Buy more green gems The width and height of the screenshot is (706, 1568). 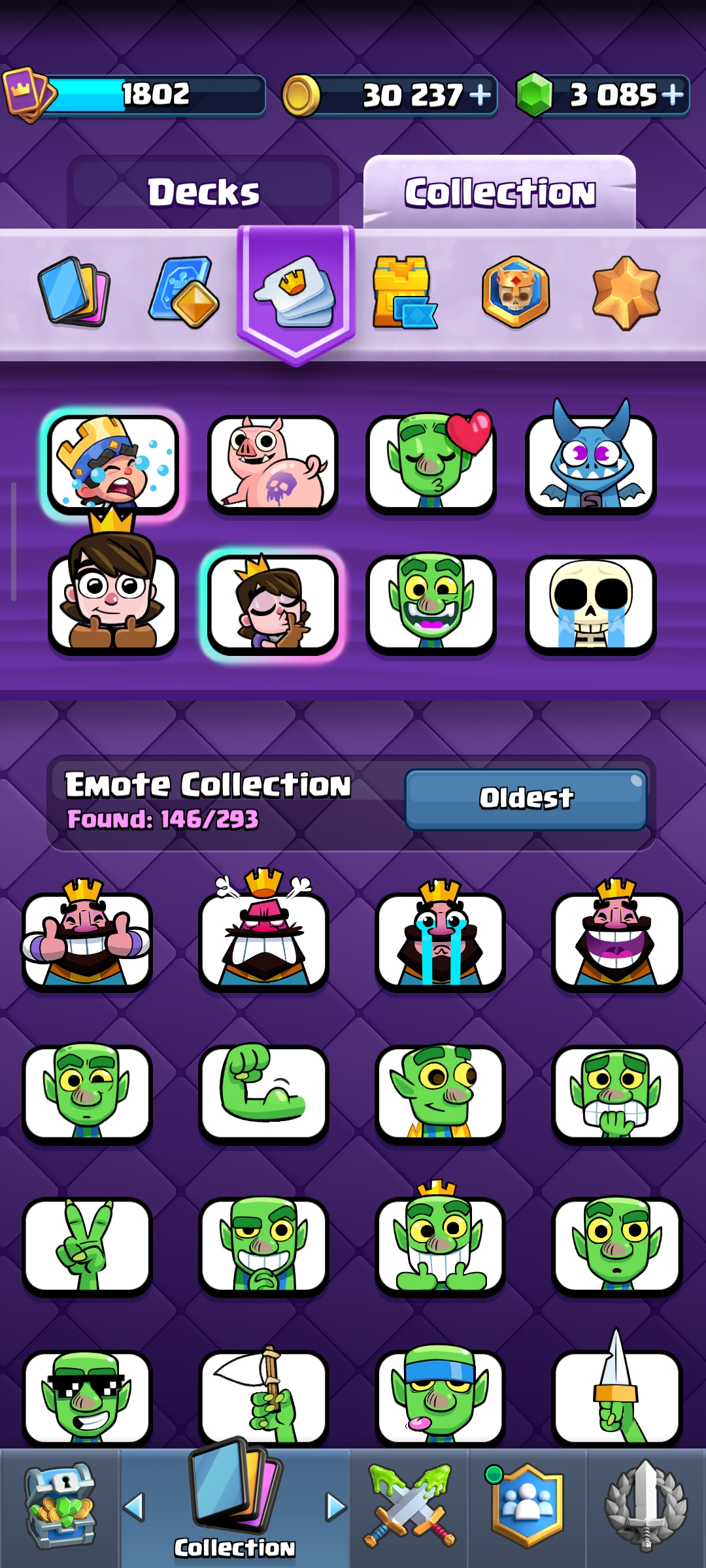tap(673, 95)
